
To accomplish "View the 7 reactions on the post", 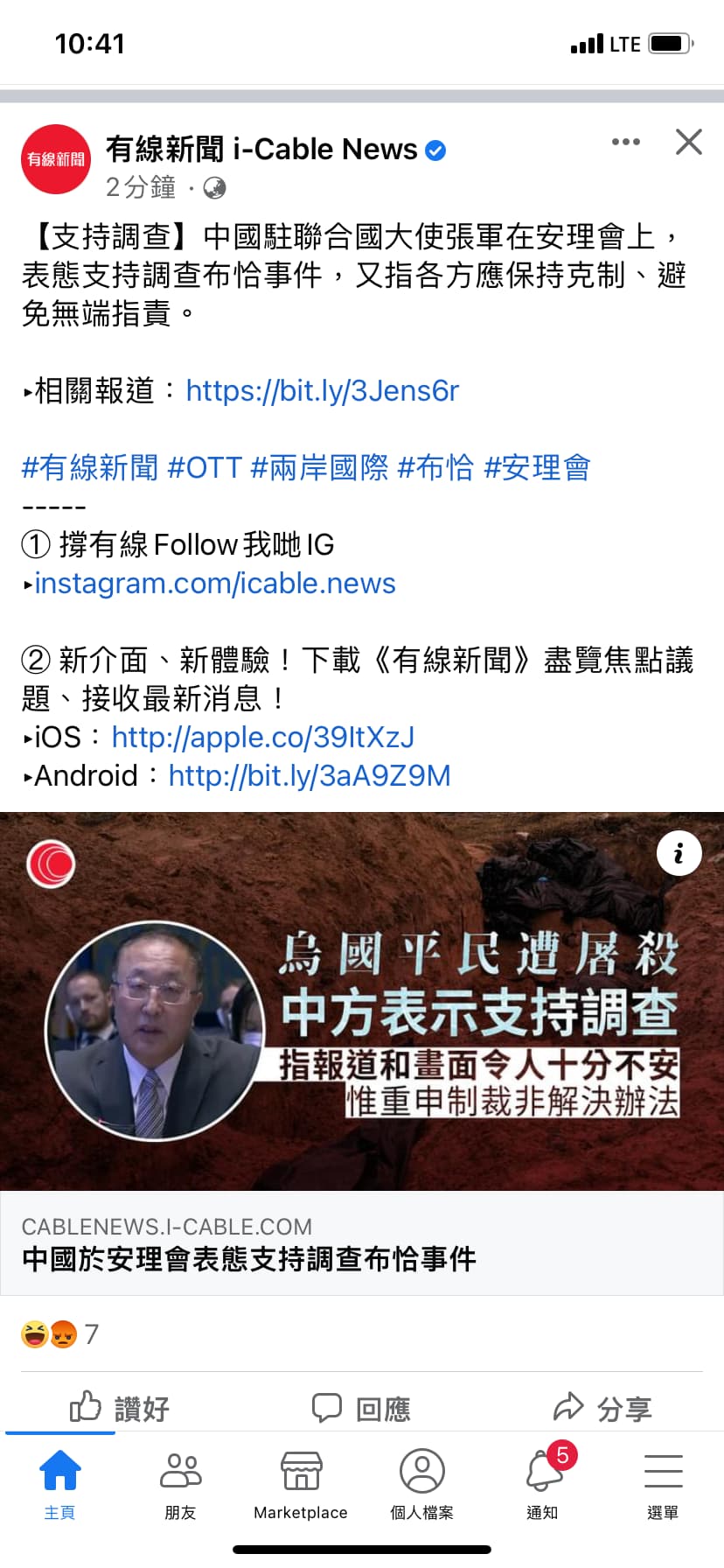I will [59, 1333].
